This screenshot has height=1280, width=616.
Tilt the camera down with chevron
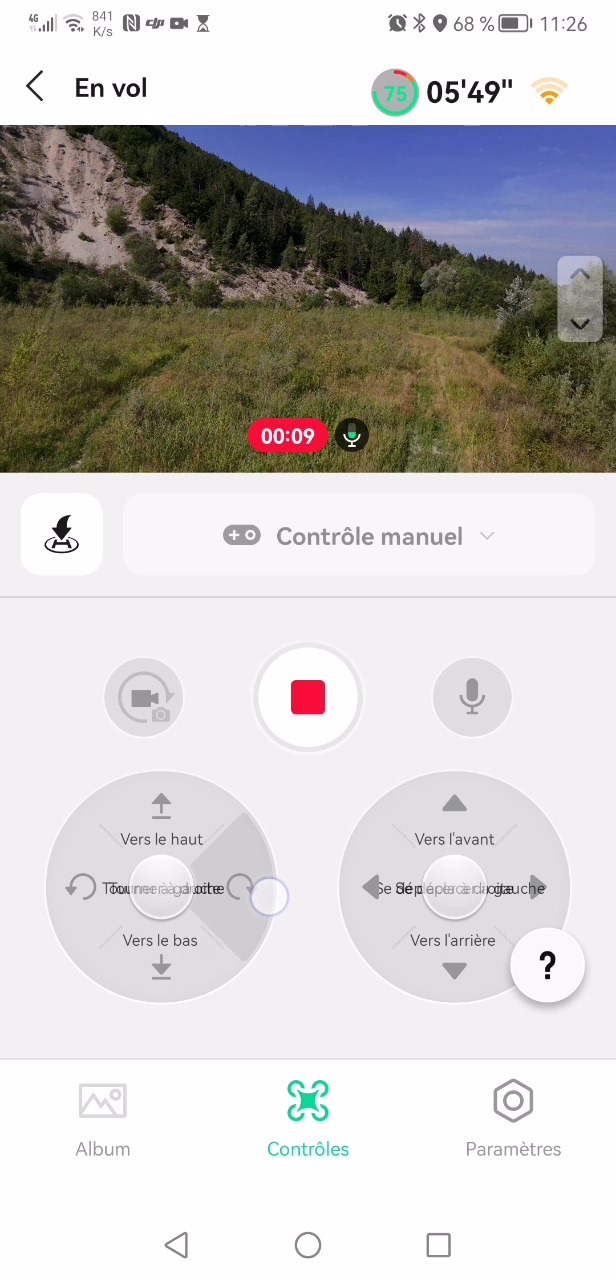pos(580,322)
